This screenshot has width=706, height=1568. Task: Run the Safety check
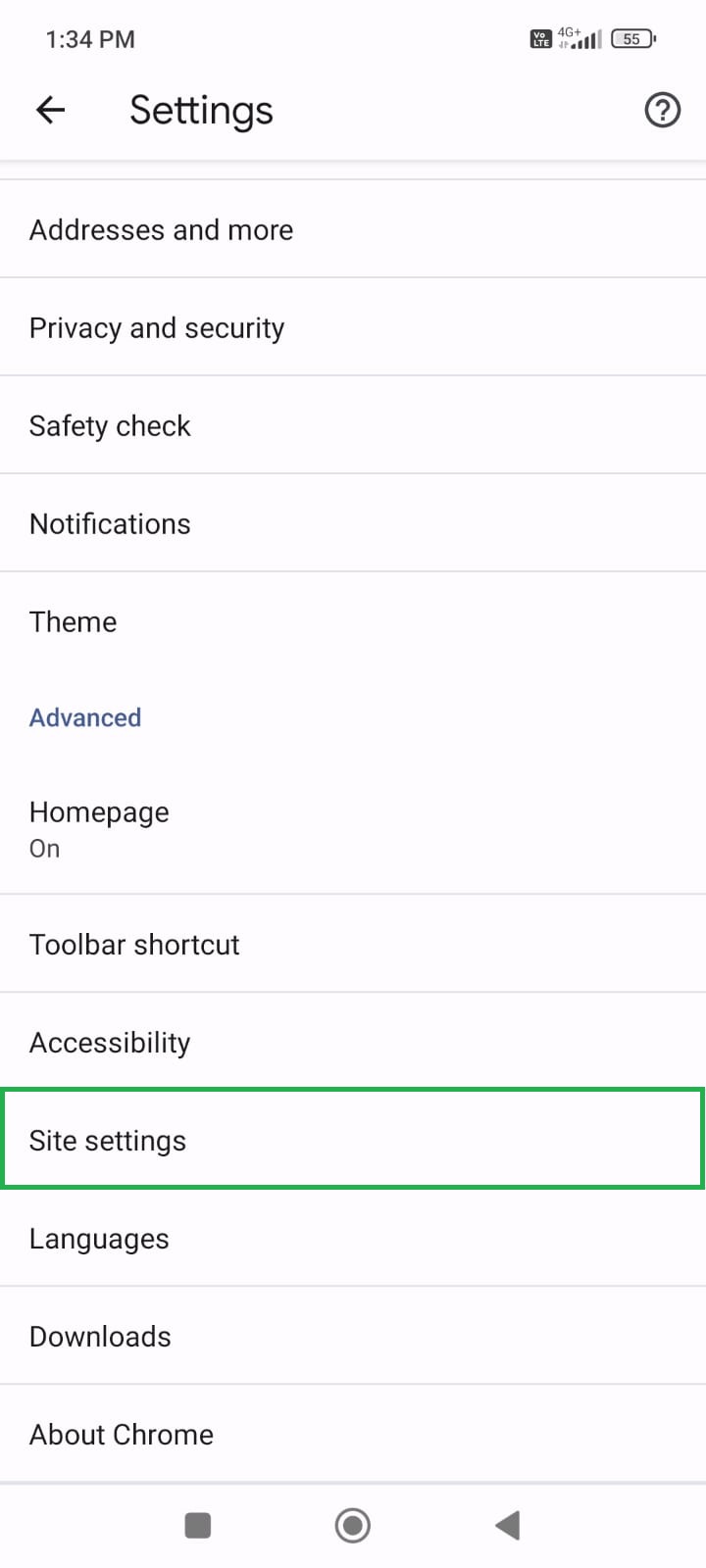coord(353,425)
